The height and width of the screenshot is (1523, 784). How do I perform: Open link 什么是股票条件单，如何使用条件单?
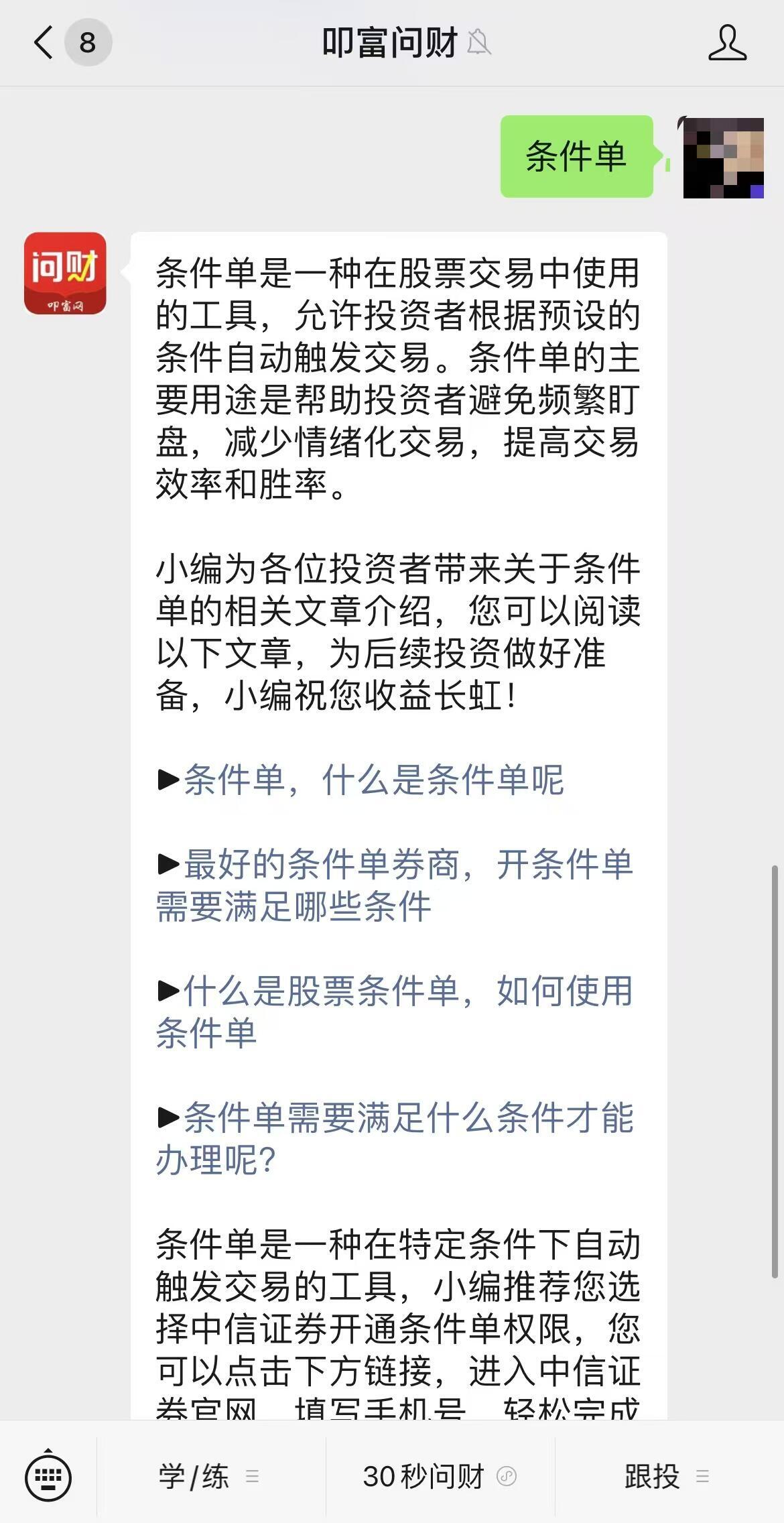click(x=395, y=1012)
